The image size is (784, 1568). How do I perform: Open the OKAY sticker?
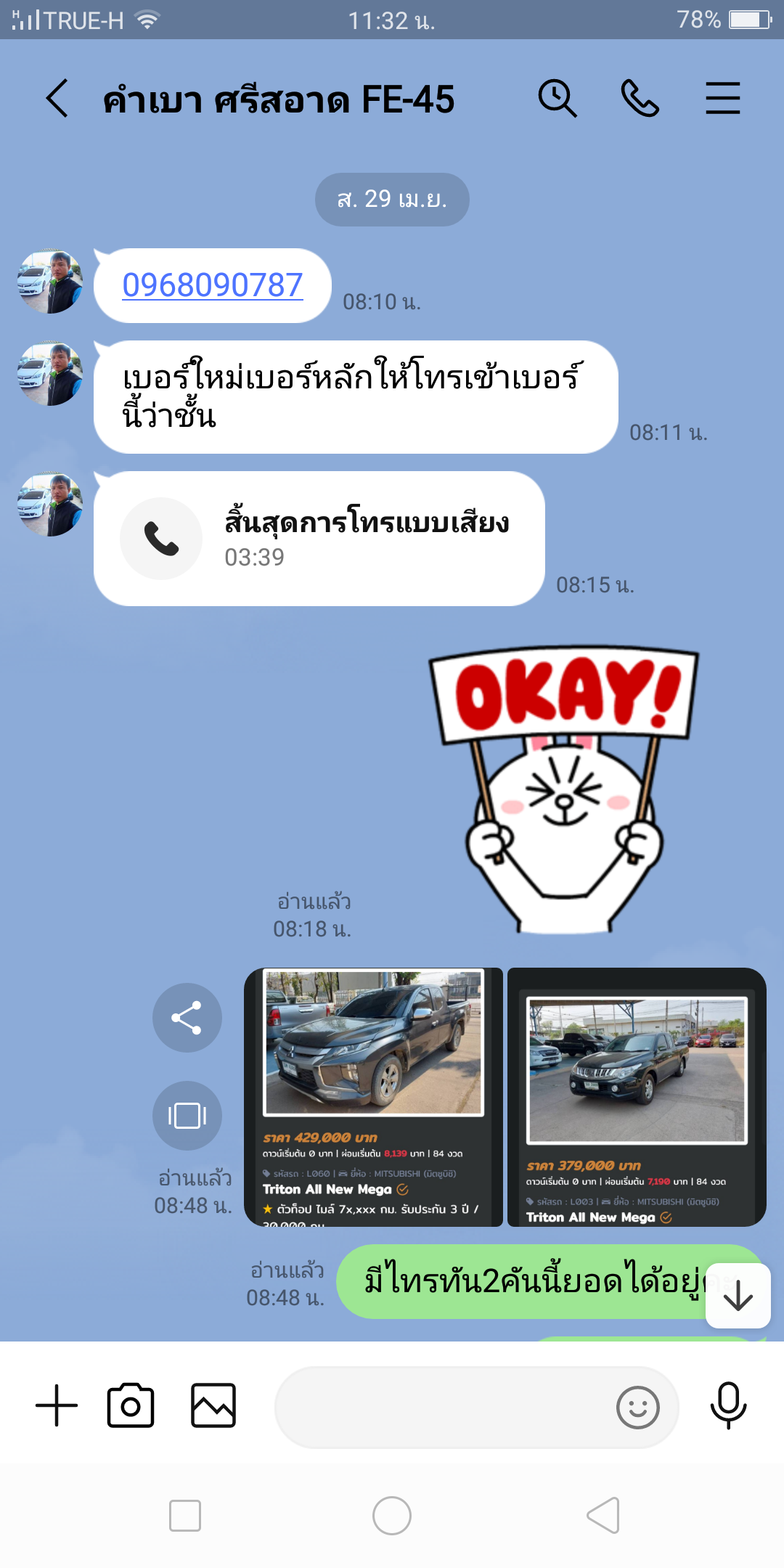pyautogui.click(x=564, y=788)
